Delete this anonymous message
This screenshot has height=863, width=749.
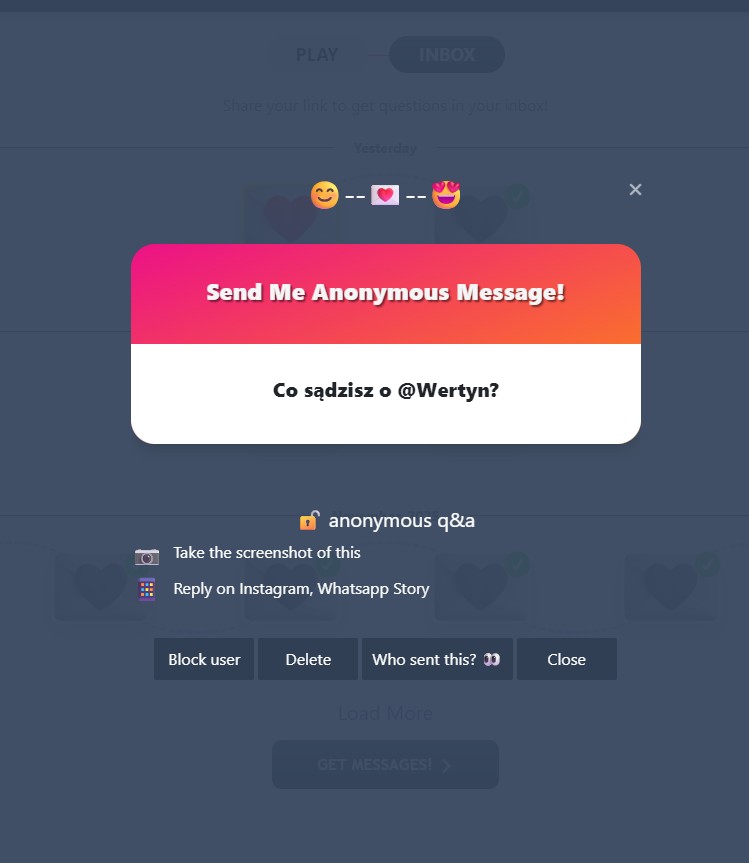(x=308, y=659)
